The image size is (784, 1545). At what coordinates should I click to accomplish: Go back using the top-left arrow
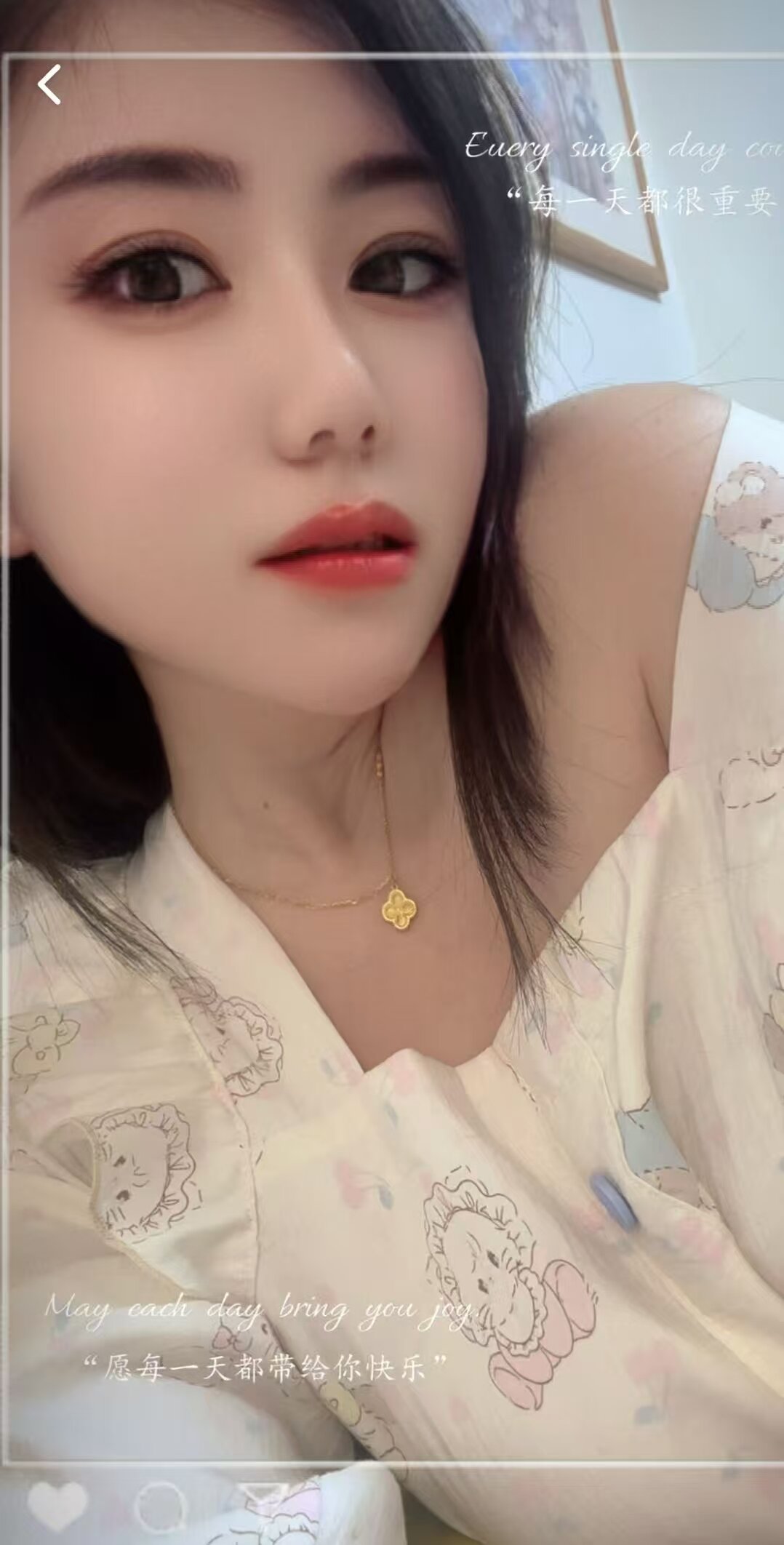49,85
